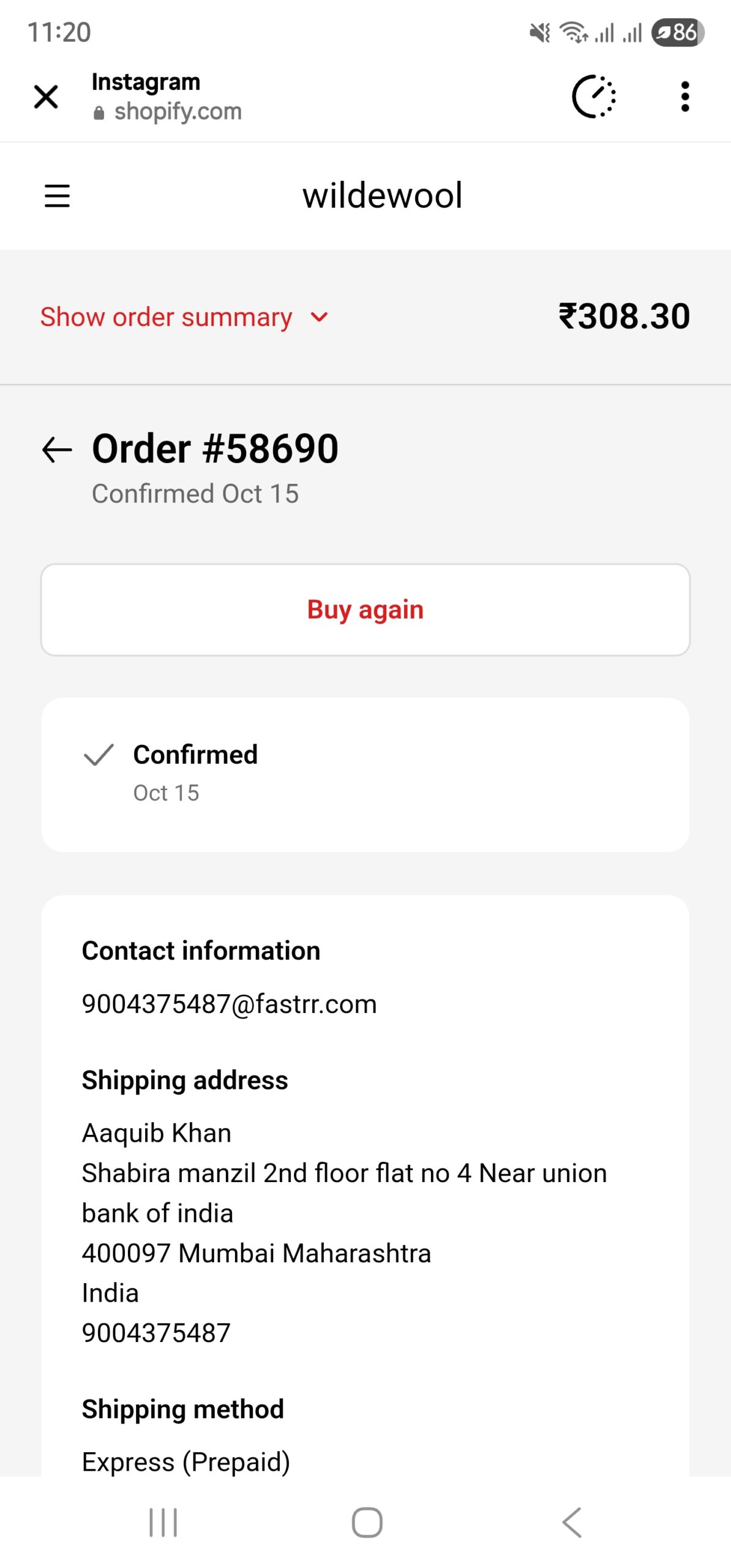Screen dimensions: 731x1568
Task: Tap the Buy again button
Action: (365, 610)
